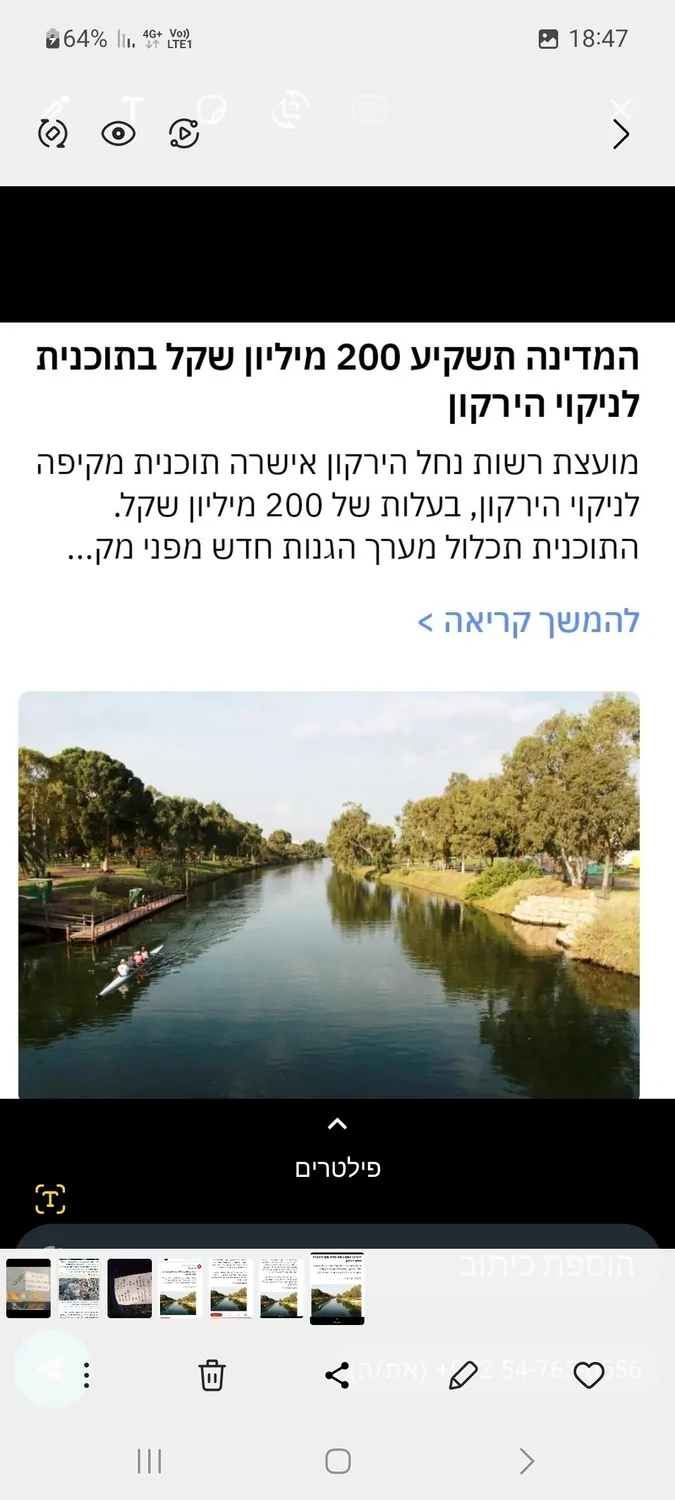Edit the image with the pencil icon

tap(463, 1376)
